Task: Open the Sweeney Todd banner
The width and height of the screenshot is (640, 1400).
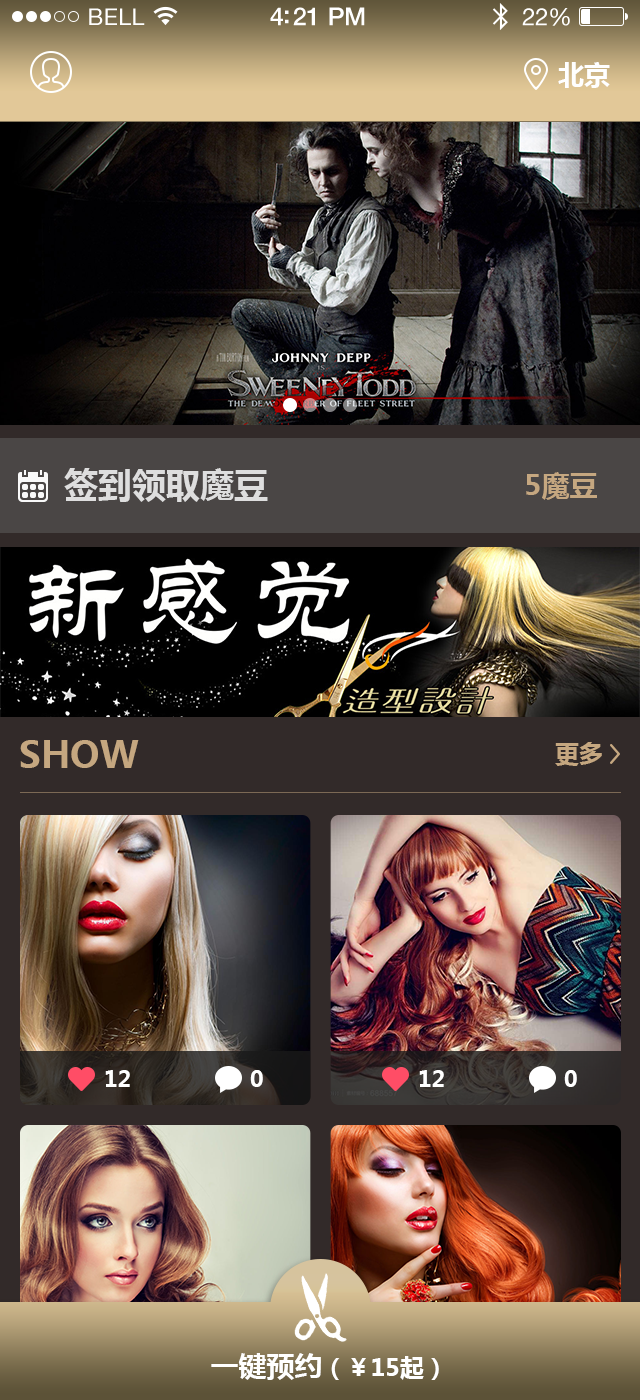Action: tap(320, 272)
